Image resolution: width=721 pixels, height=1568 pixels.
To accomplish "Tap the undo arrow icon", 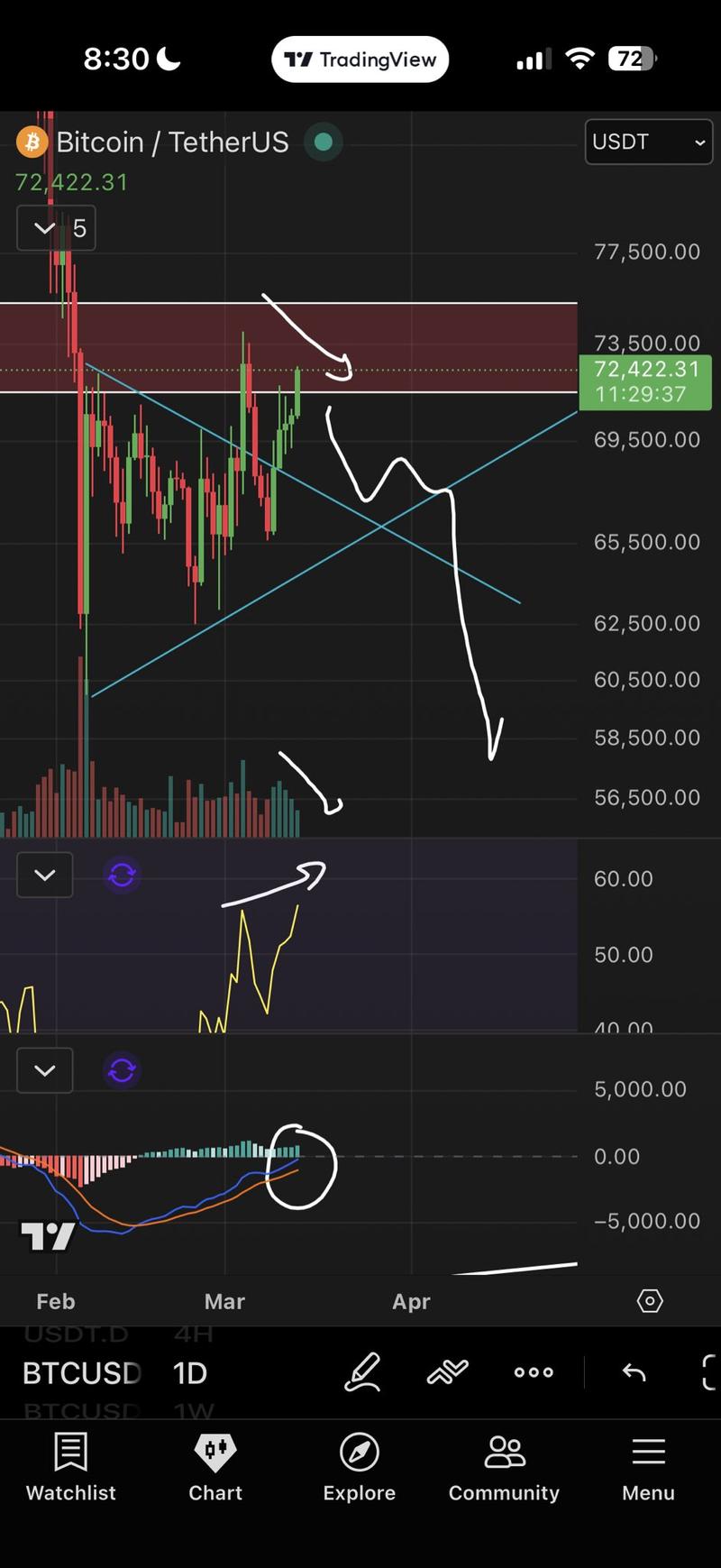I will pyautogui.click(x=634, y=1371).
